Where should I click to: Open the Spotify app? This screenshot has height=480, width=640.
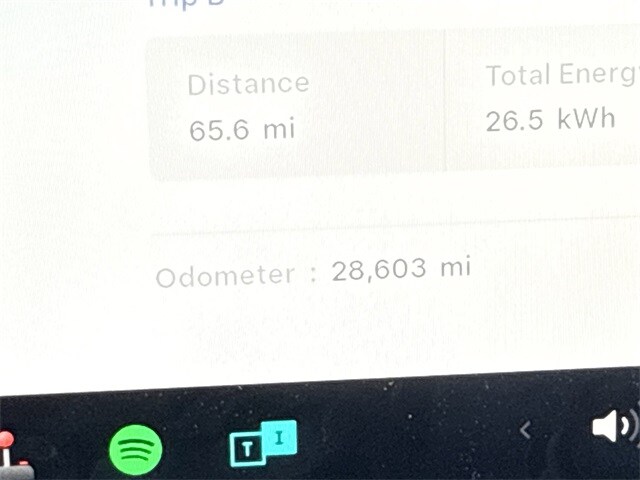point(135,449)
